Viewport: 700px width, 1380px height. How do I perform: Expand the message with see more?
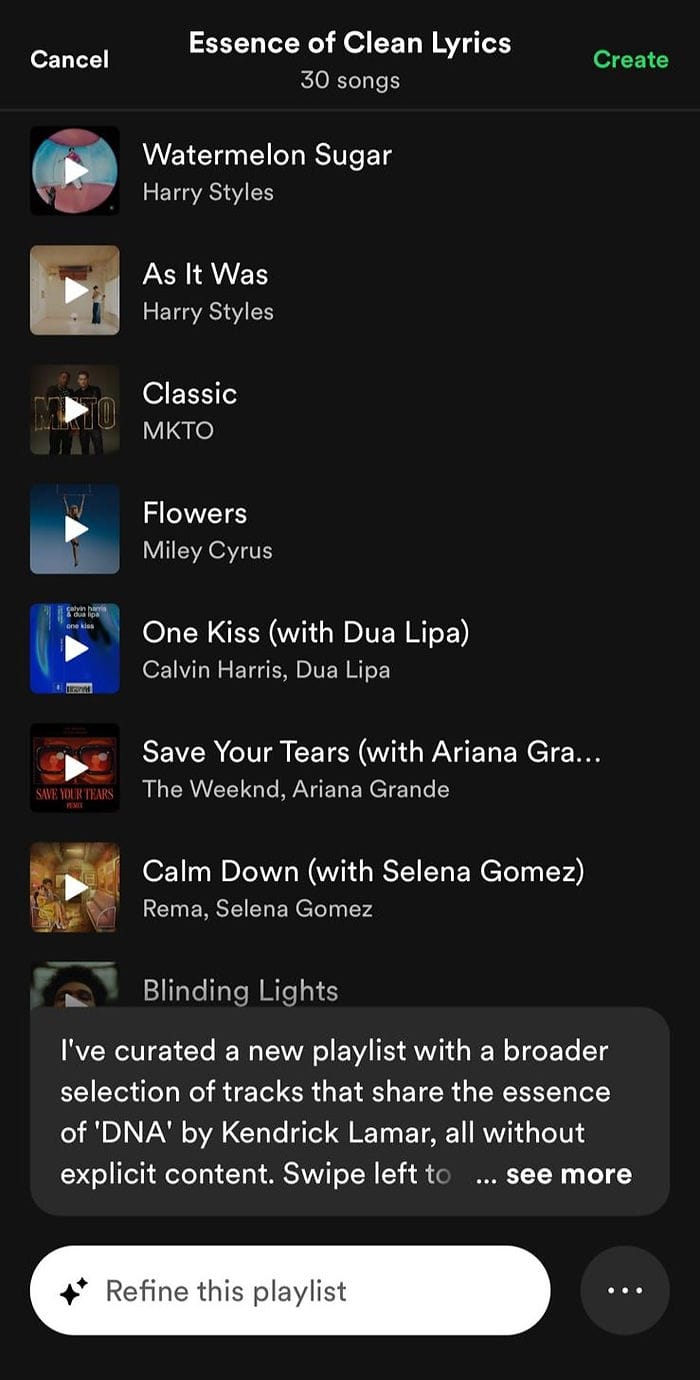(568, 1174)
